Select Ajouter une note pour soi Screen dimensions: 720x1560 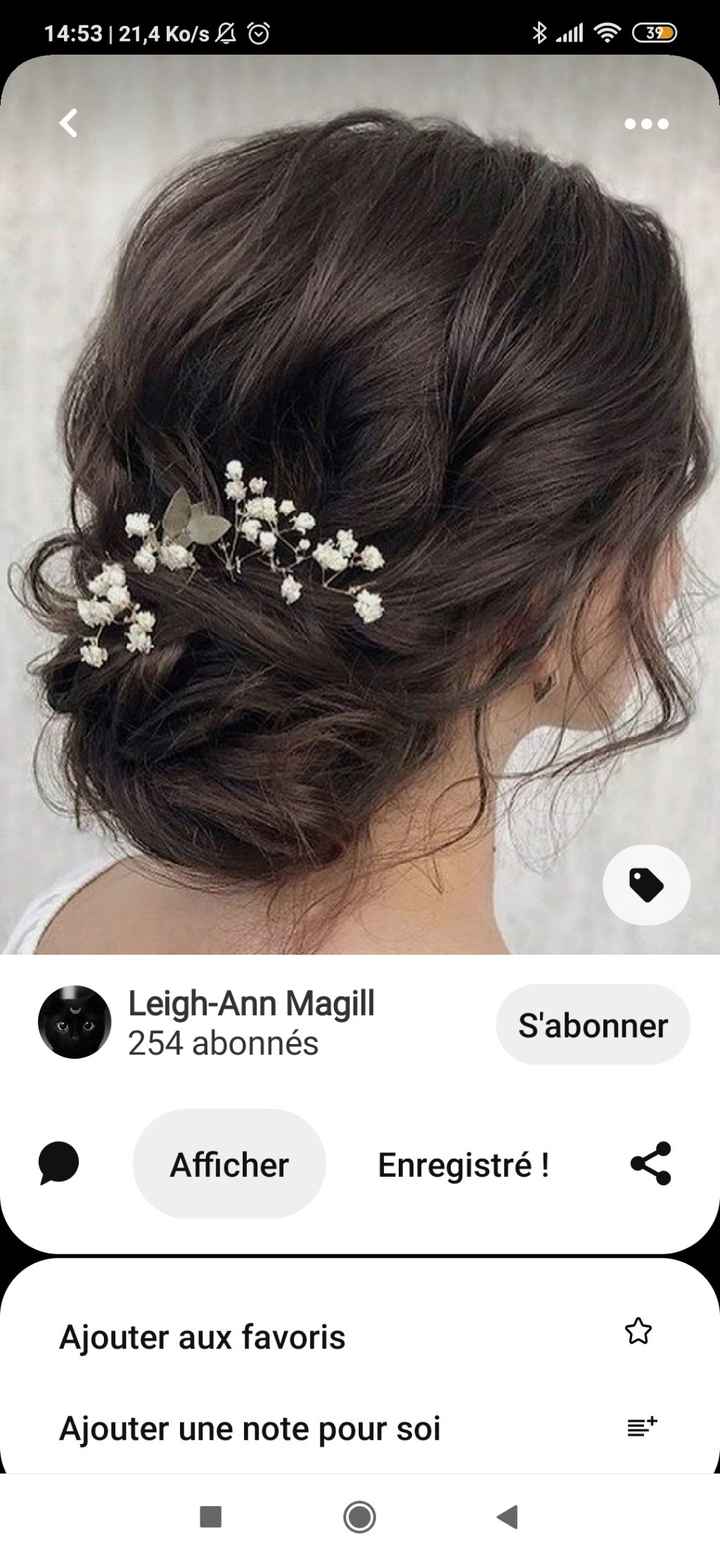(250, 1428)
